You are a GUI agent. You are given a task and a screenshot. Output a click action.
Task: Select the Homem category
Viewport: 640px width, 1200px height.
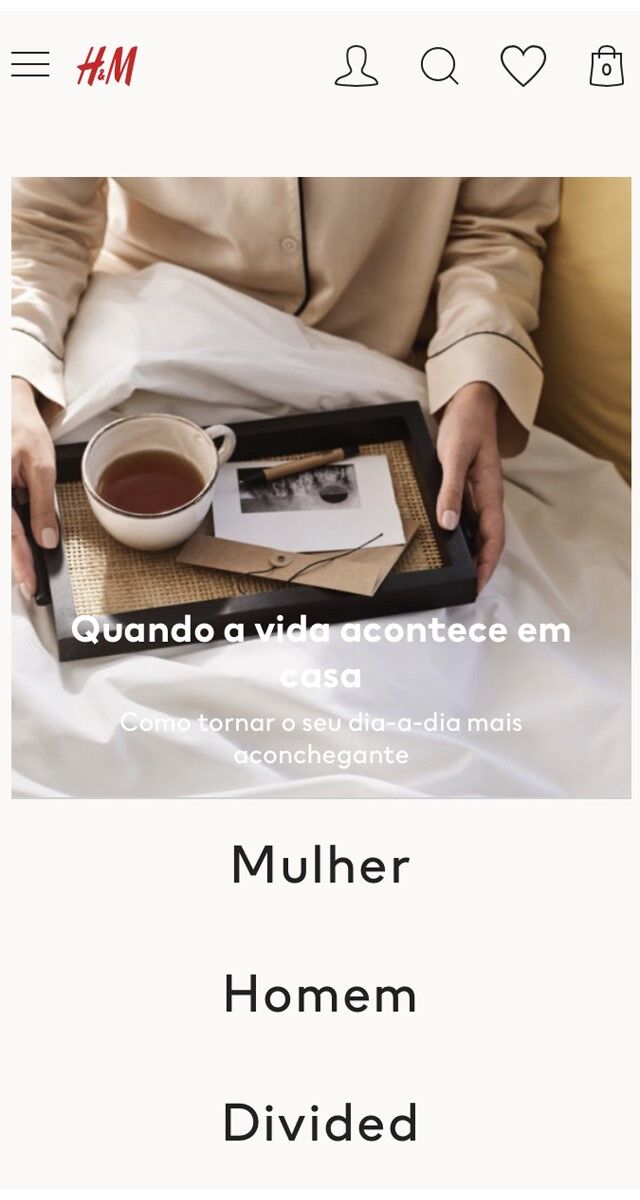click(x=320, y=995)
